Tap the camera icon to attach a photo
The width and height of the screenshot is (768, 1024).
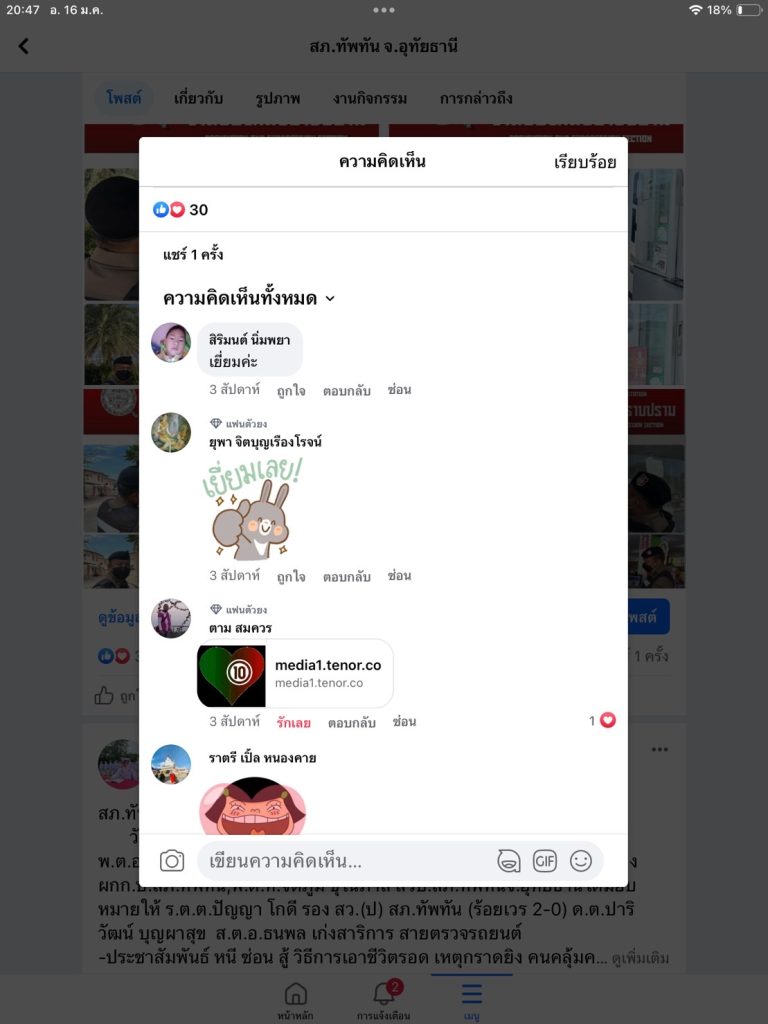click(172, 861)
